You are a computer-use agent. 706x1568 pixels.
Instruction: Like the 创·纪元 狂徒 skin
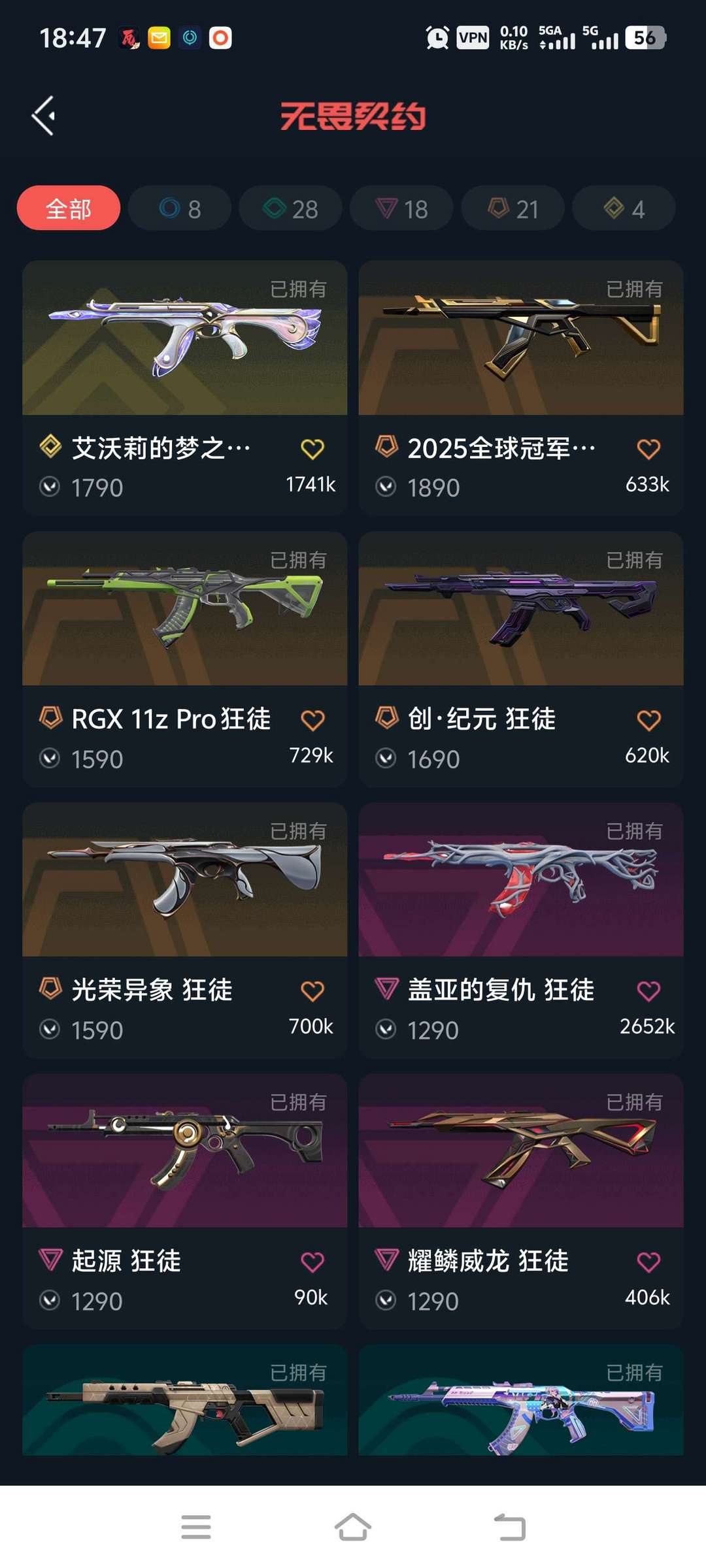[648, 721]
